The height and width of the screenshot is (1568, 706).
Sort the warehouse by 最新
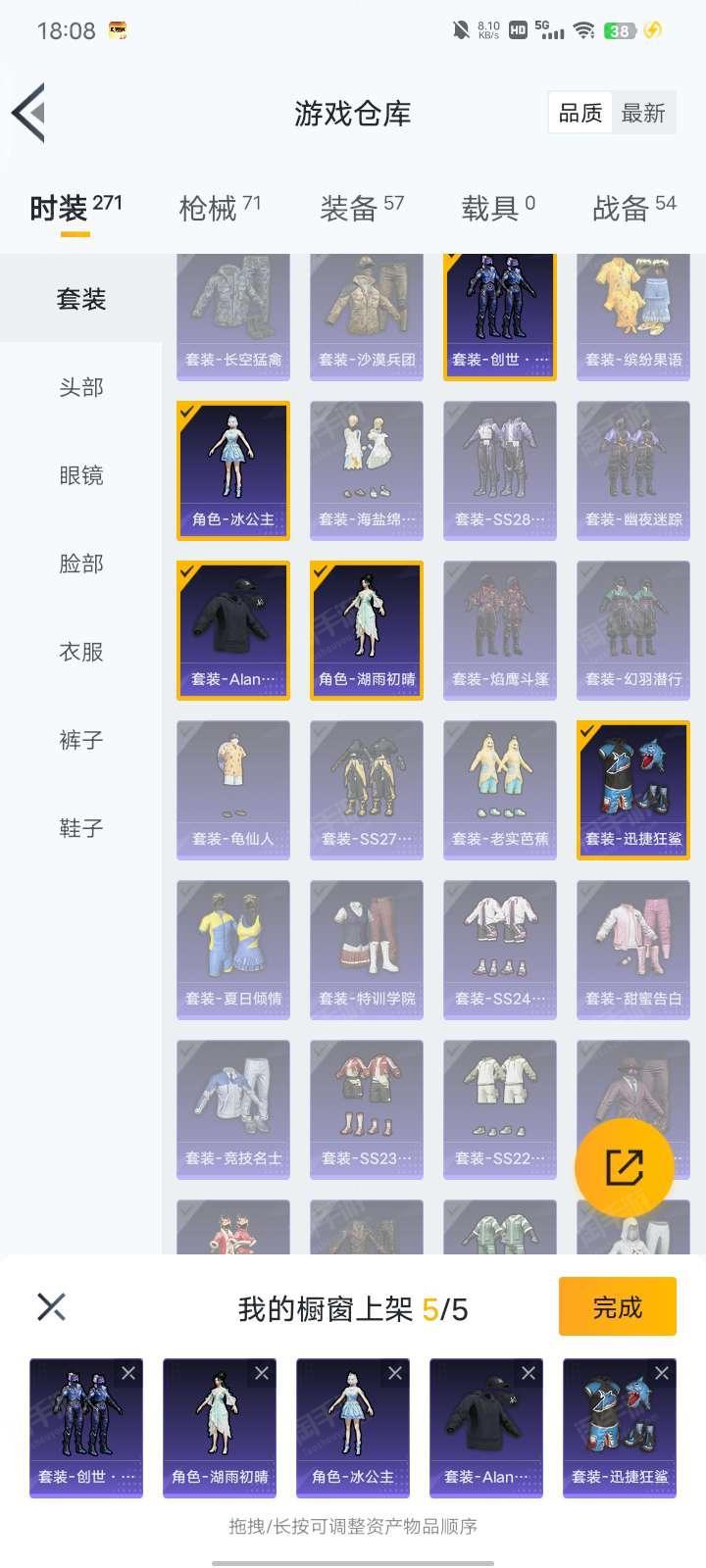[643, 114]
